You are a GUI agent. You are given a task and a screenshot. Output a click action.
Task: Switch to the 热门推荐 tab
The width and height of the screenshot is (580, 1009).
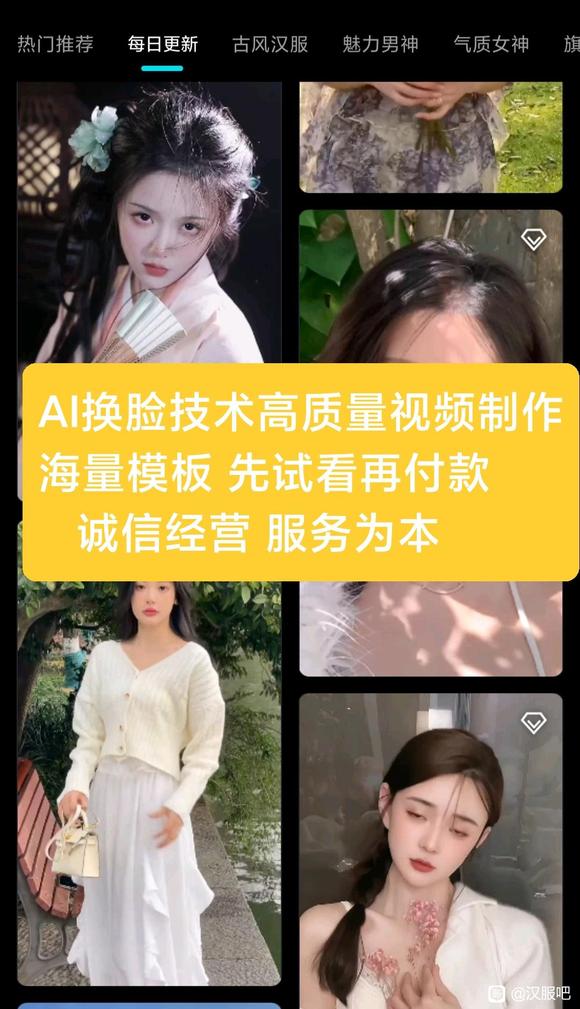click(55, 44)
